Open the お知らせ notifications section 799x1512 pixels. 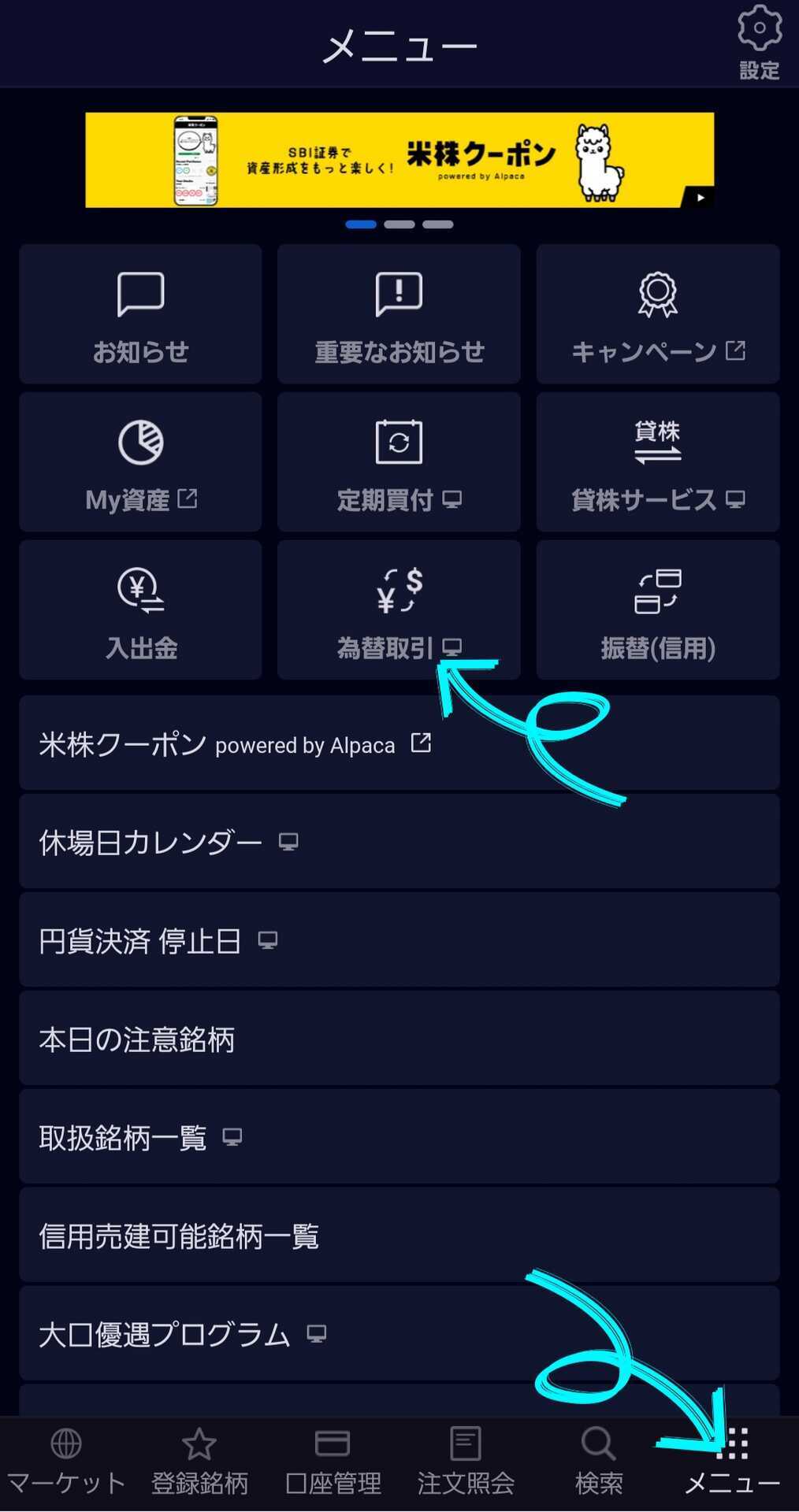[x=140, y=315]
